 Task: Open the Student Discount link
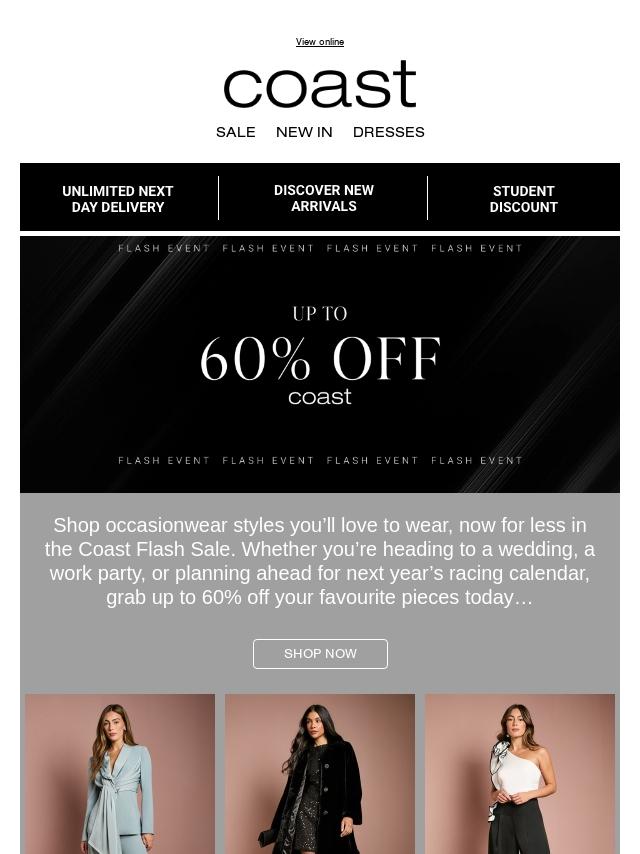coord(523,199)
